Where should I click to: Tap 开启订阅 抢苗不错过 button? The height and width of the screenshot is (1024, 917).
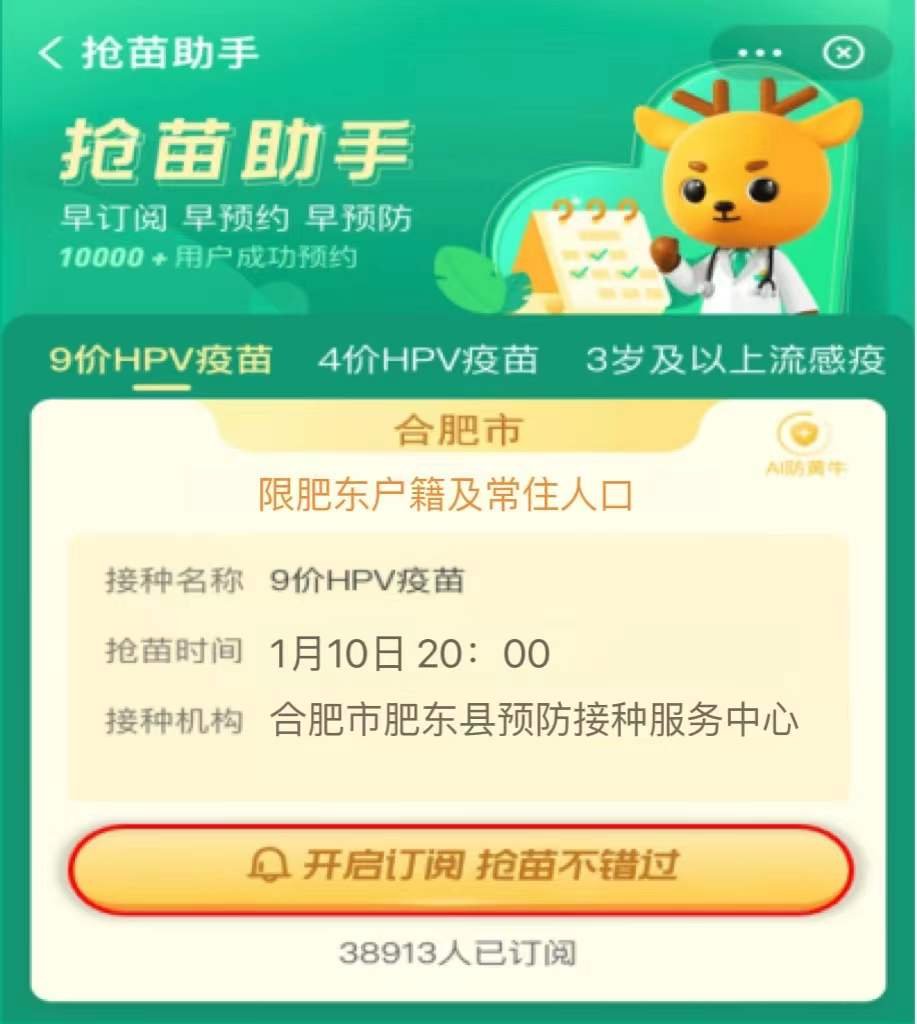461,868
